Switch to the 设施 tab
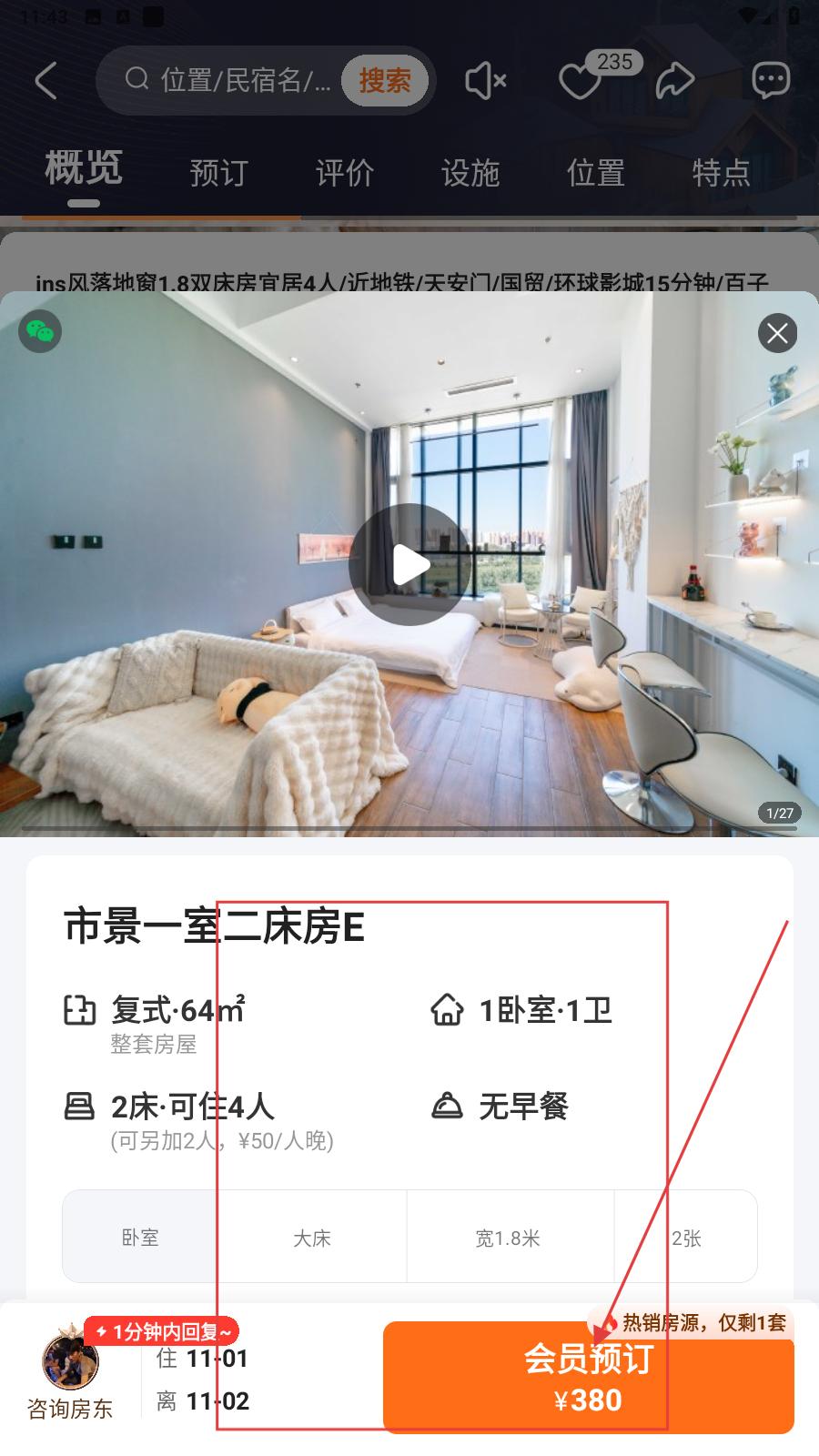Viewport: 819px width, 1456px height. click(x=470, y=172)
